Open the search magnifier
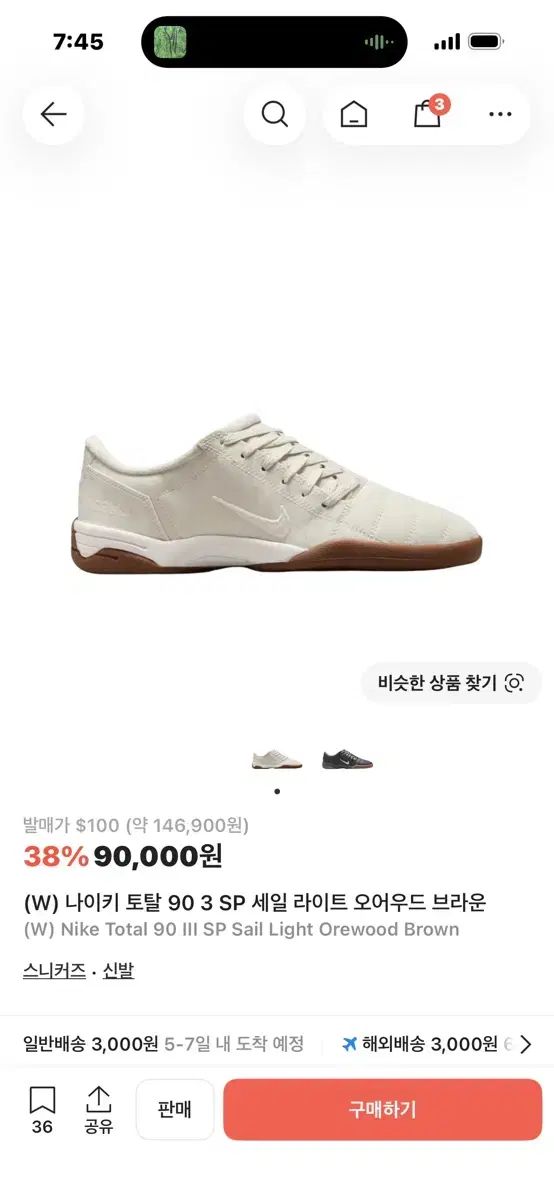 [x=275, y=114]
